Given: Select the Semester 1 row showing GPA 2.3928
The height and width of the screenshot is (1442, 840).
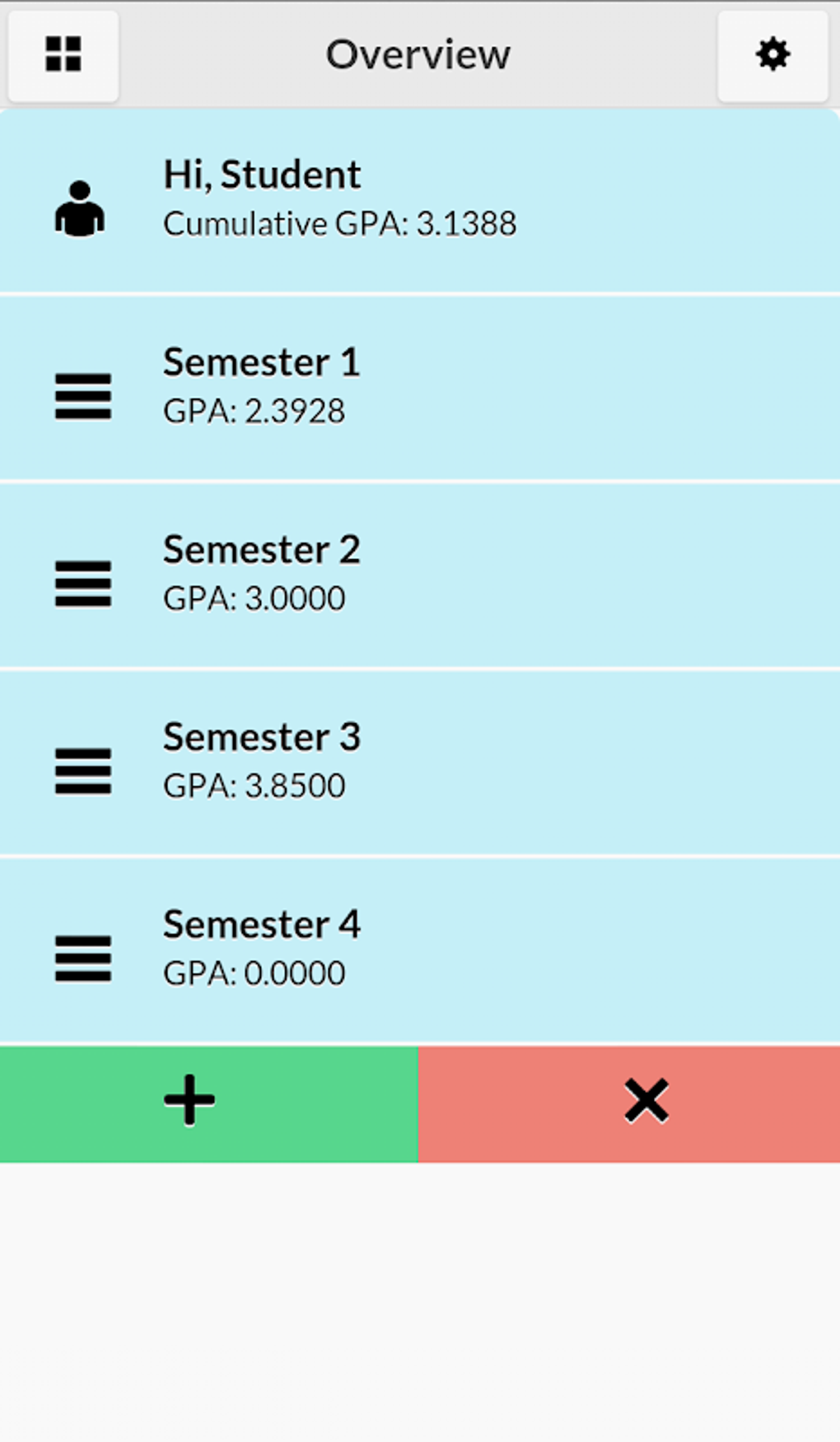Looking at the screenshot, I should (x=420, y=386).
